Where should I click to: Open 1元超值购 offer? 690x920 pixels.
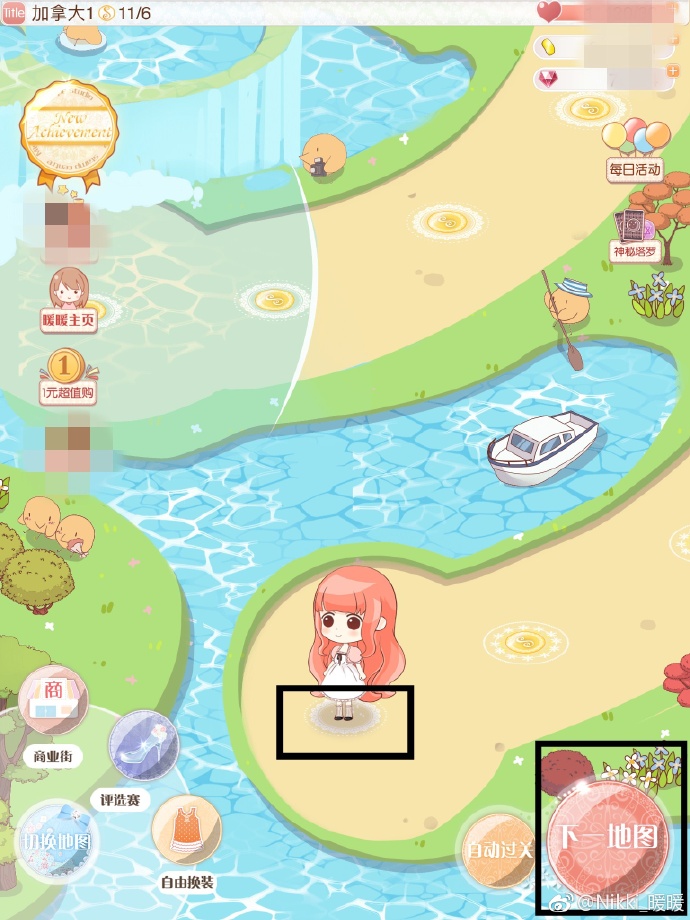coord(67,375)
